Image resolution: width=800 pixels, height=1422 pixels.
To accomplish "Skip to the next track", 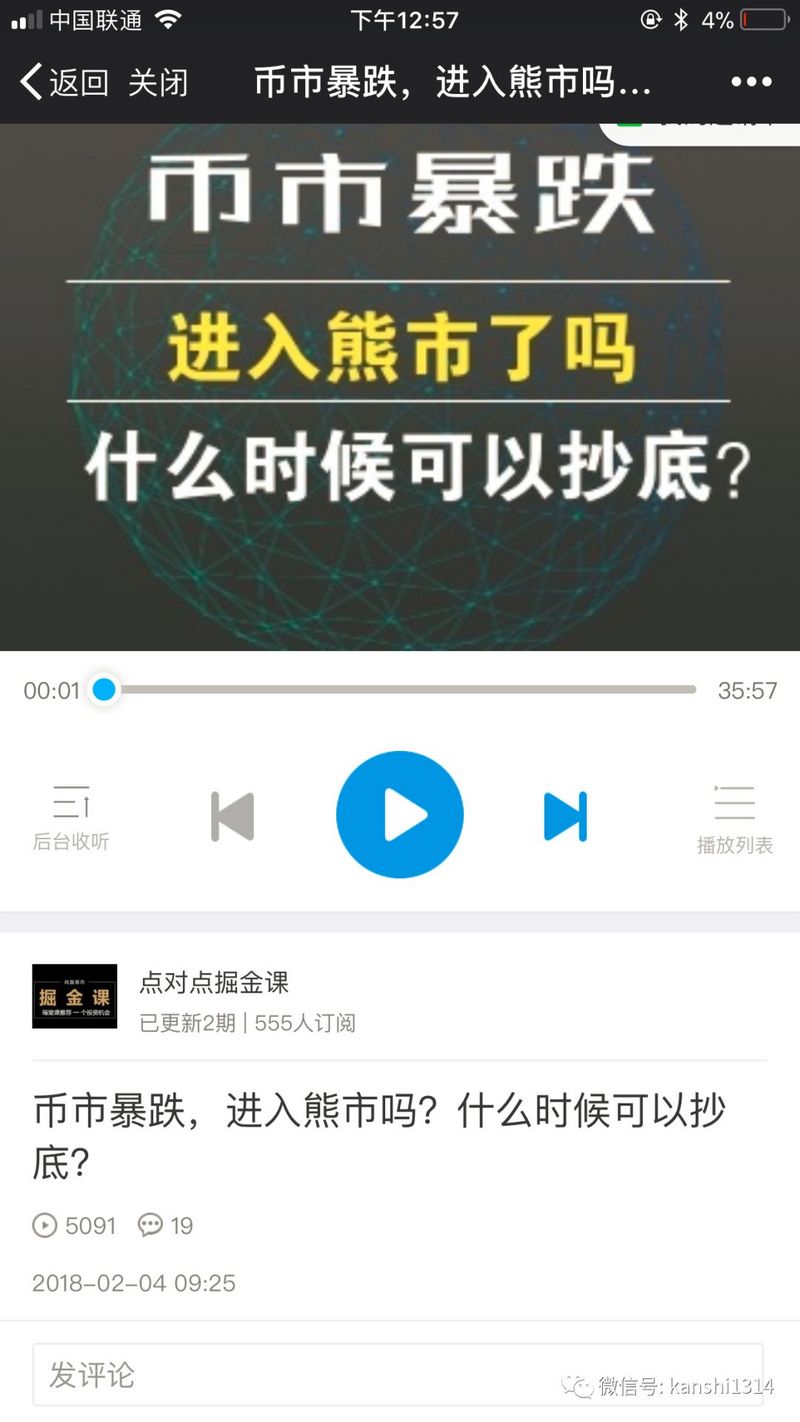I will pyautogui.click(x=565, y=816).
